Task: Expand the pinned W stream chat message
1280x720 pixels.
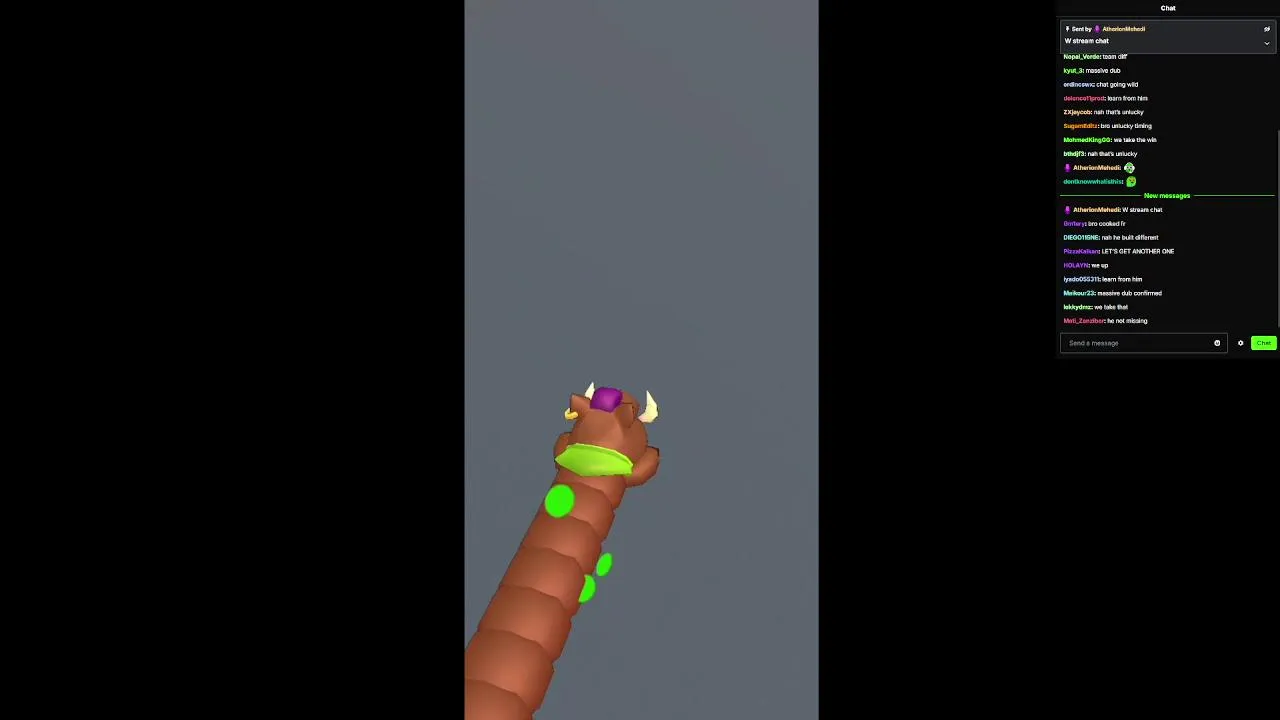Action: (x=1267, y=43)
